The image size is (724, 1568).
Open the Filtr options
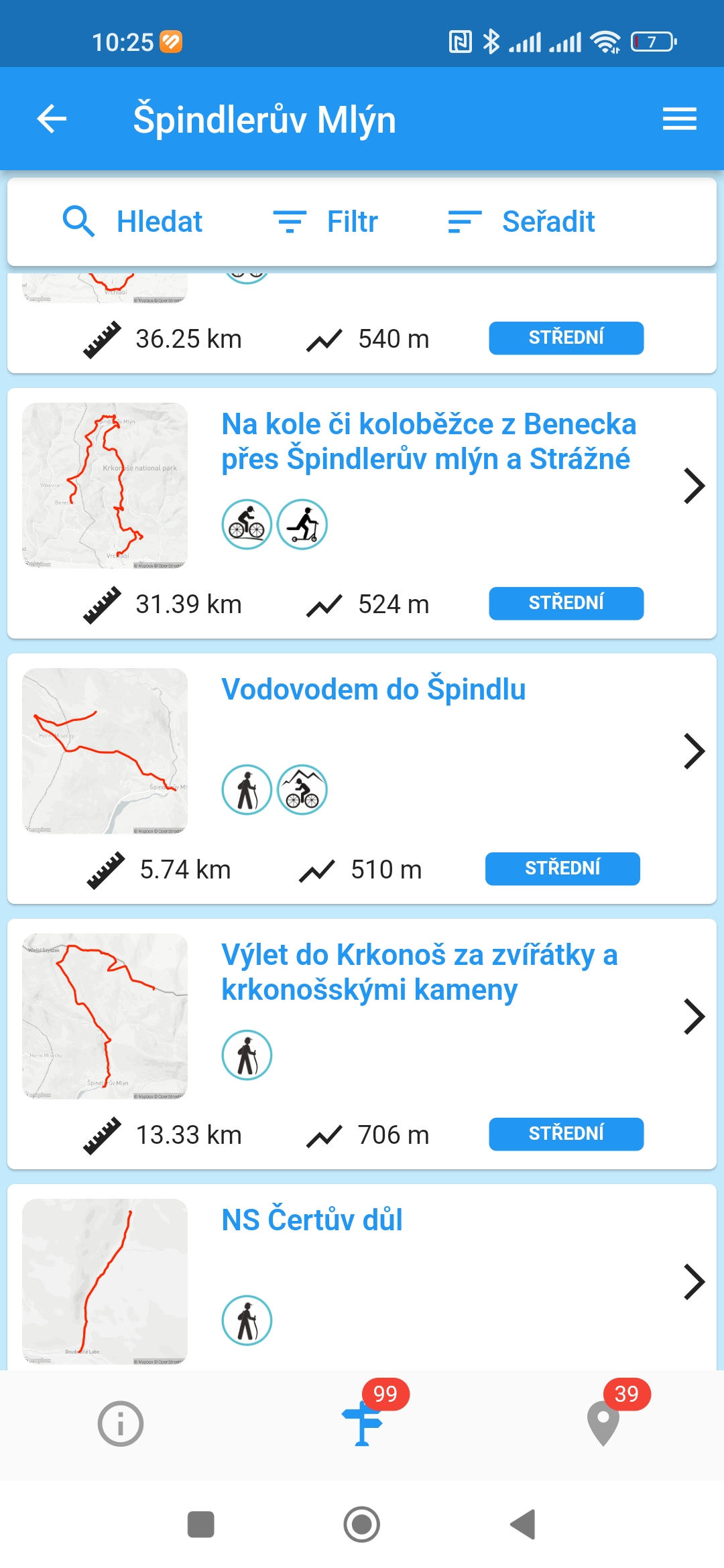326,221
